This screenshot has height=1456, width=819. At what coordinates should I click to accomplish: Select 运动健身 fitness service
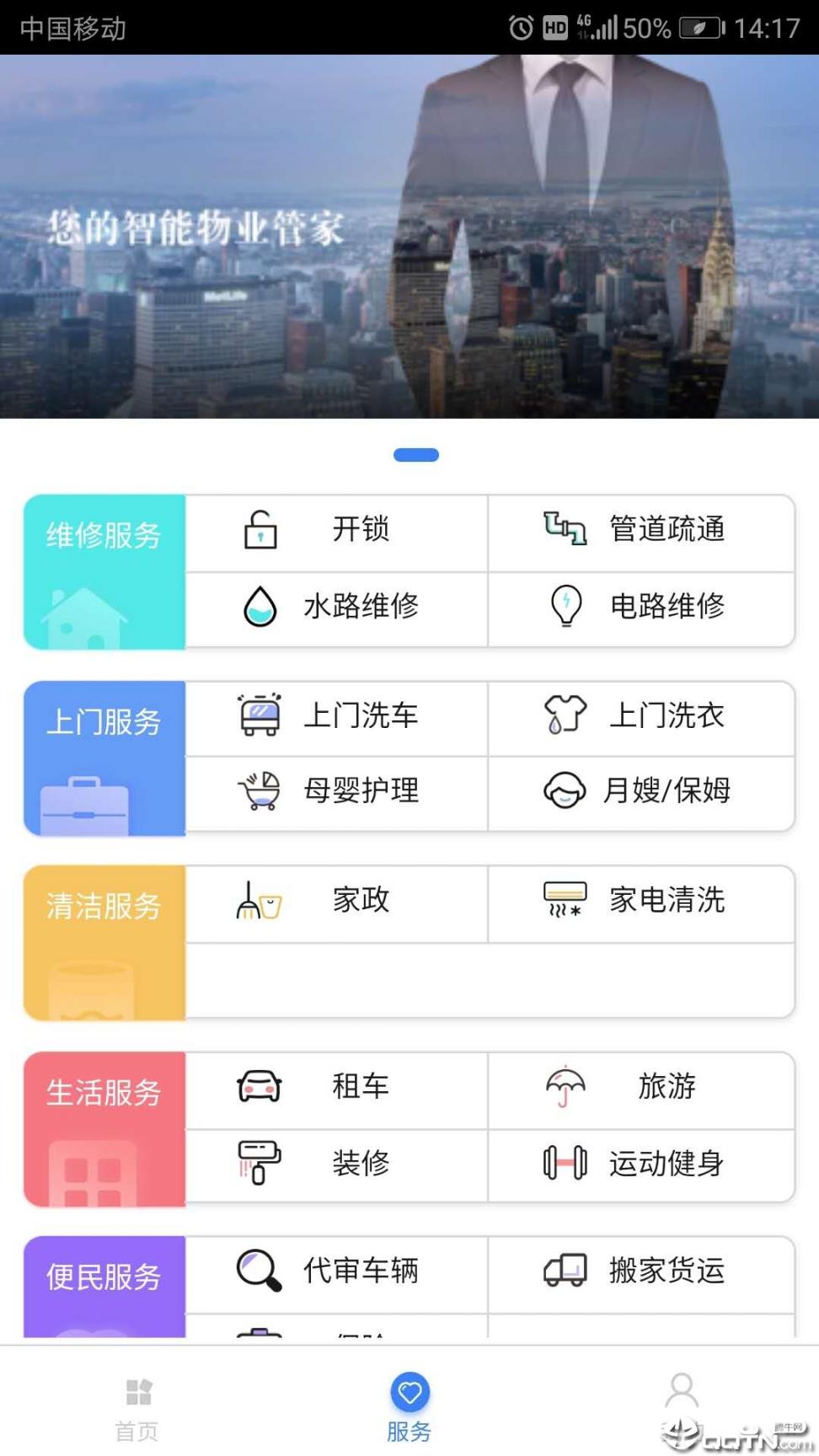(640, 1164)
